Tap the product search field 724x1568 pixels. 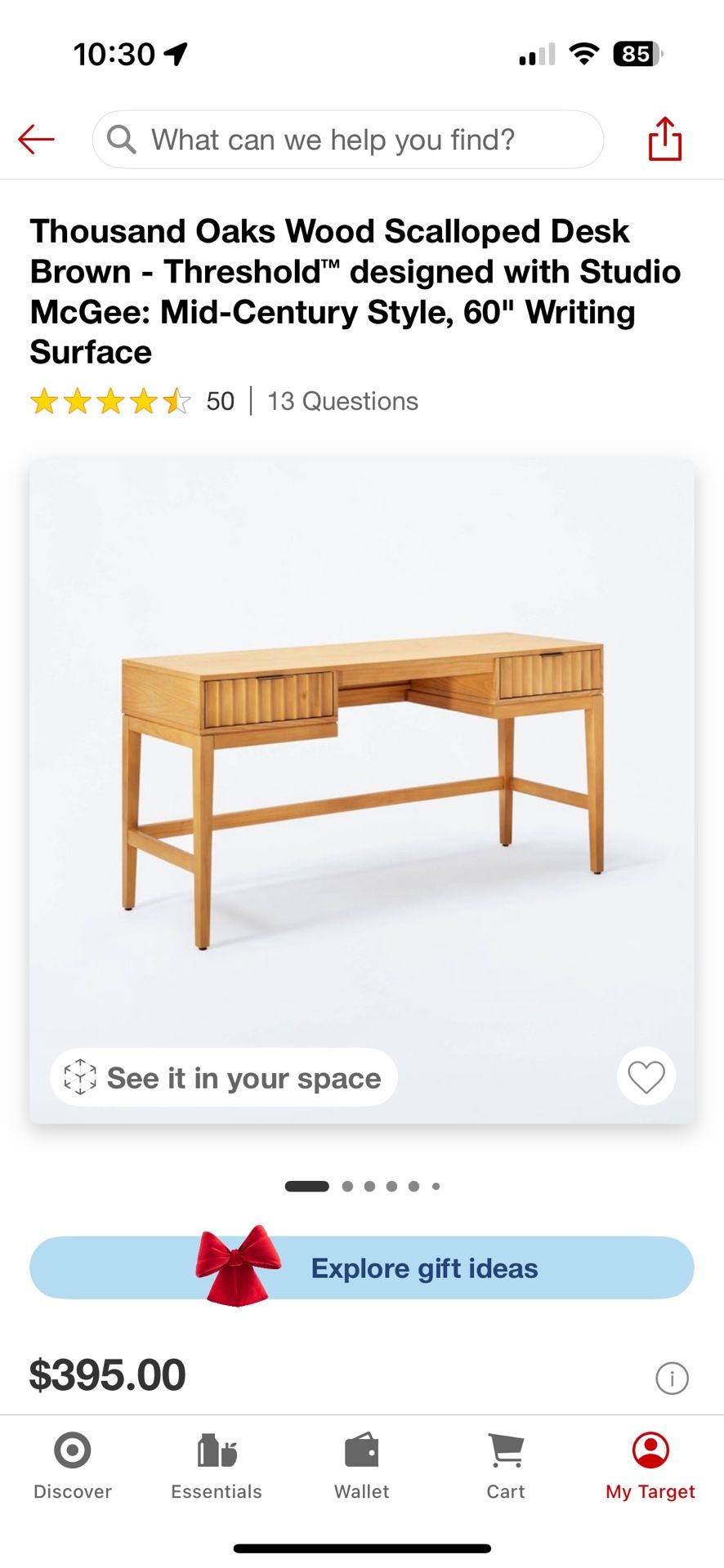pyautogui.click(x=348, y=140)
